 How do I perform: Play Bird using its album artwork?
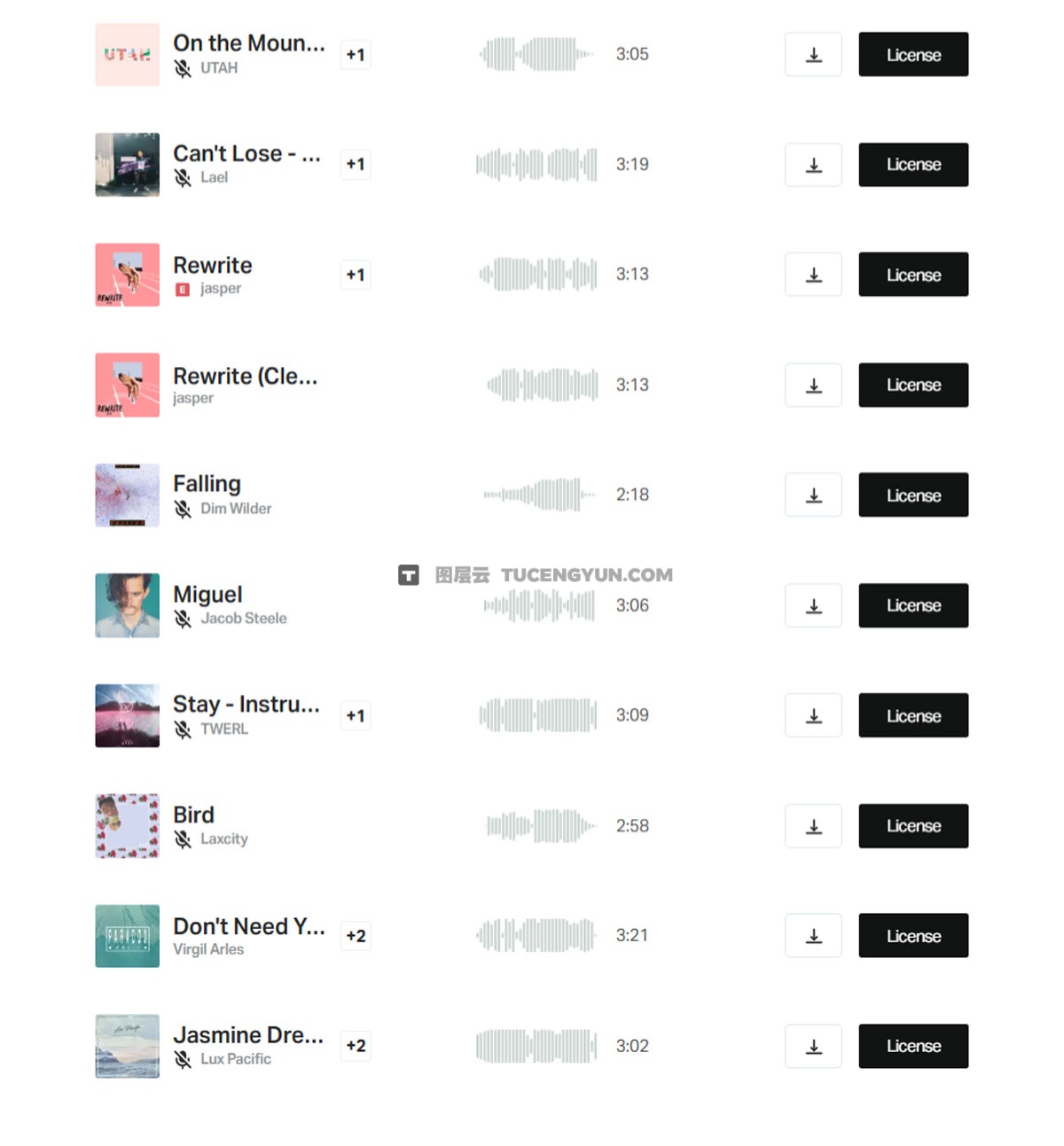[128, 826]
